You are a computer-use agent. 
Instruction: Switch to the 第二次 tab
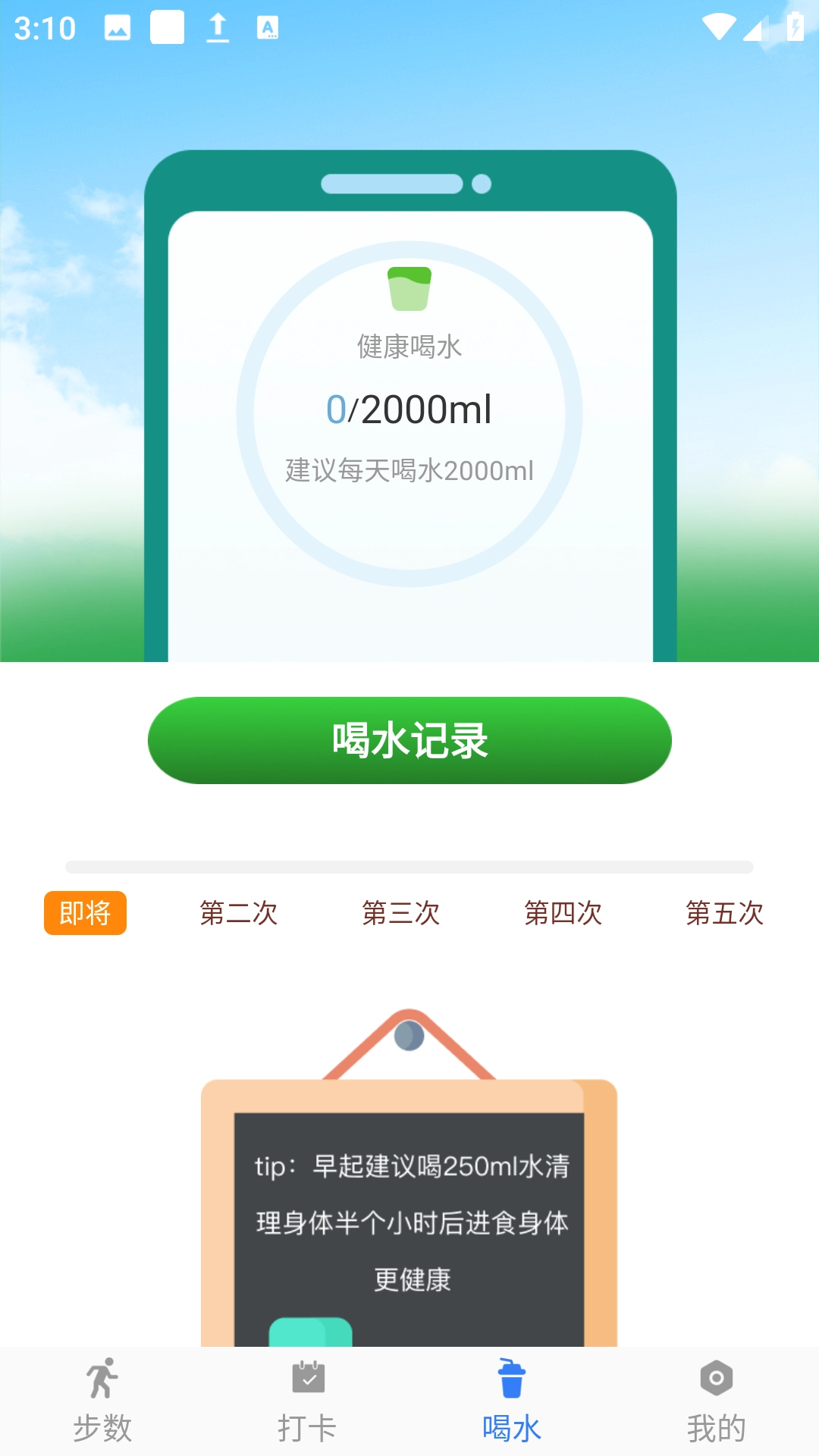tap(239, 915)
